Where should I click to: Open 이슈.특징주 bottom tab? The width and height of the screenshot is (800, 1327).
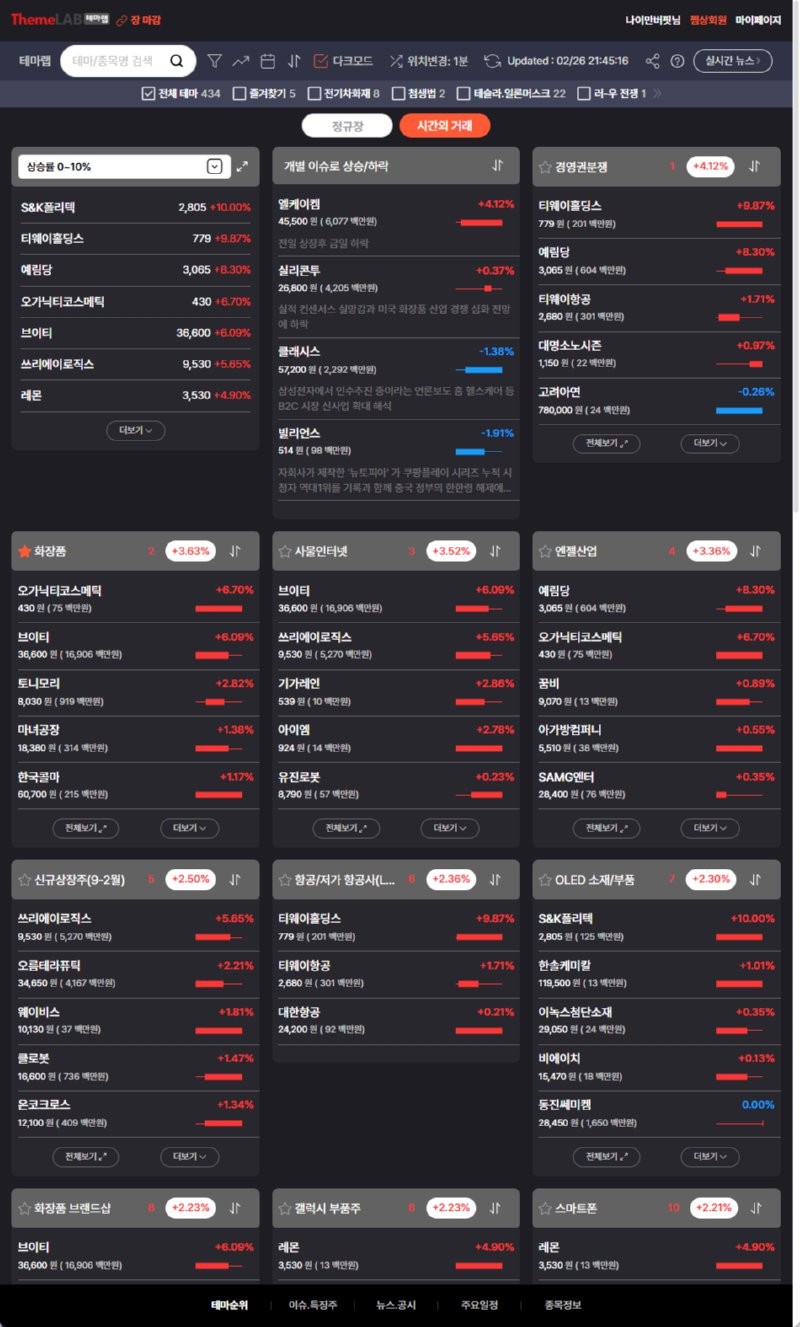313,1305
